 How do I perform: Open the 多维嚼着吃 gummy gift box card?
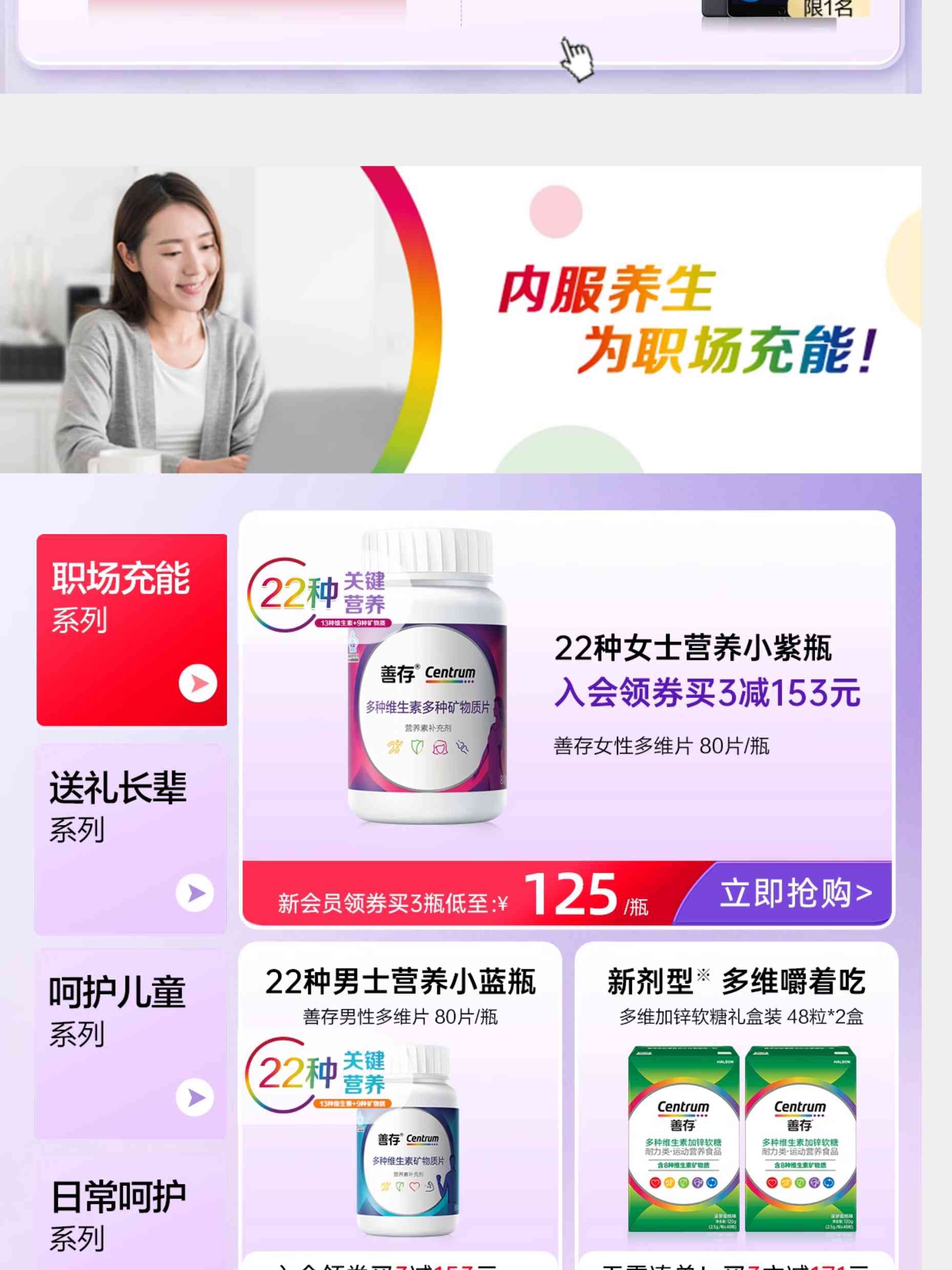click(736, 1102)
